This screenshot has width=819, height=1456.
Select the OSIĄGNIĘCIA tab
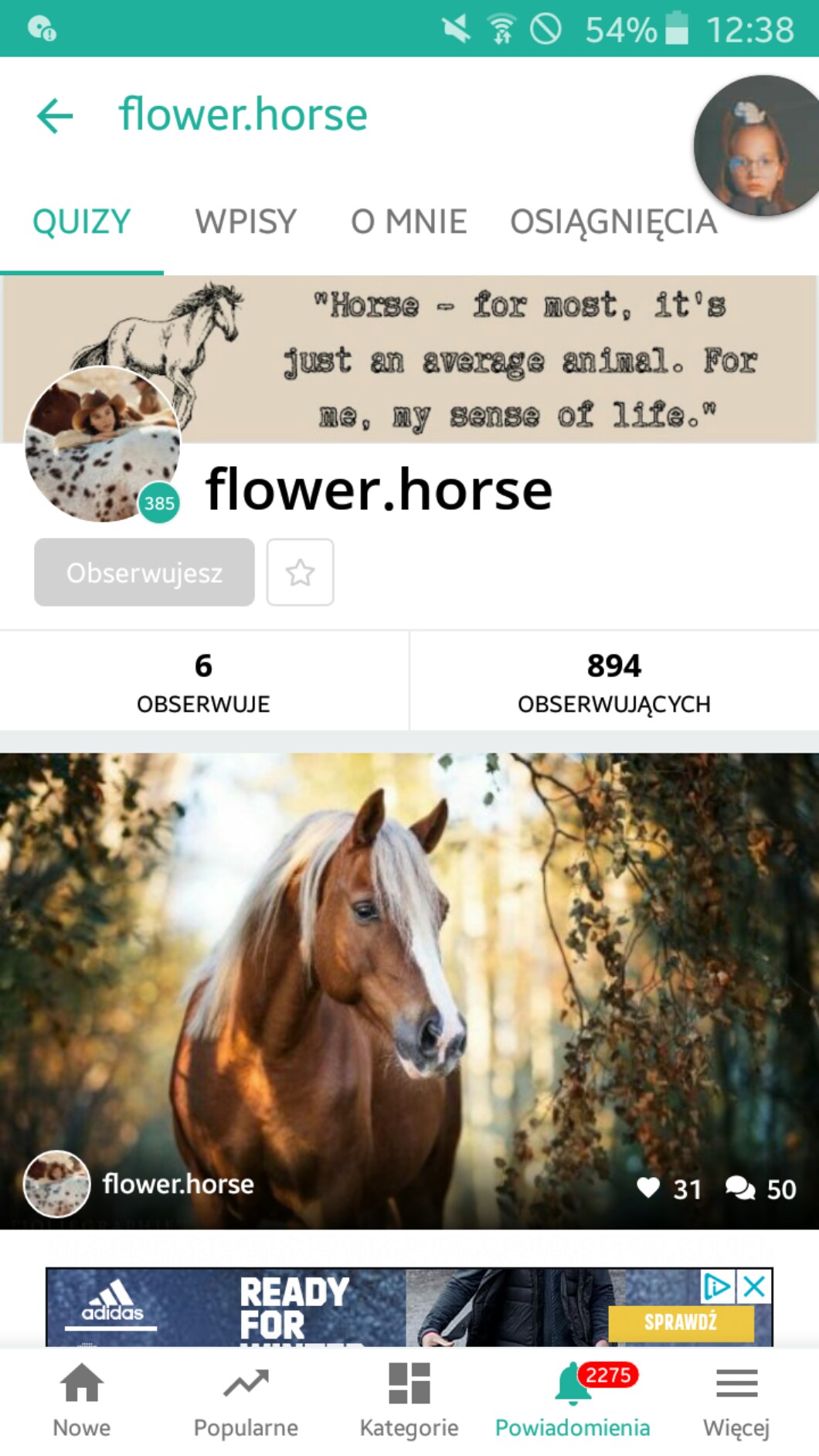point(613,222)
